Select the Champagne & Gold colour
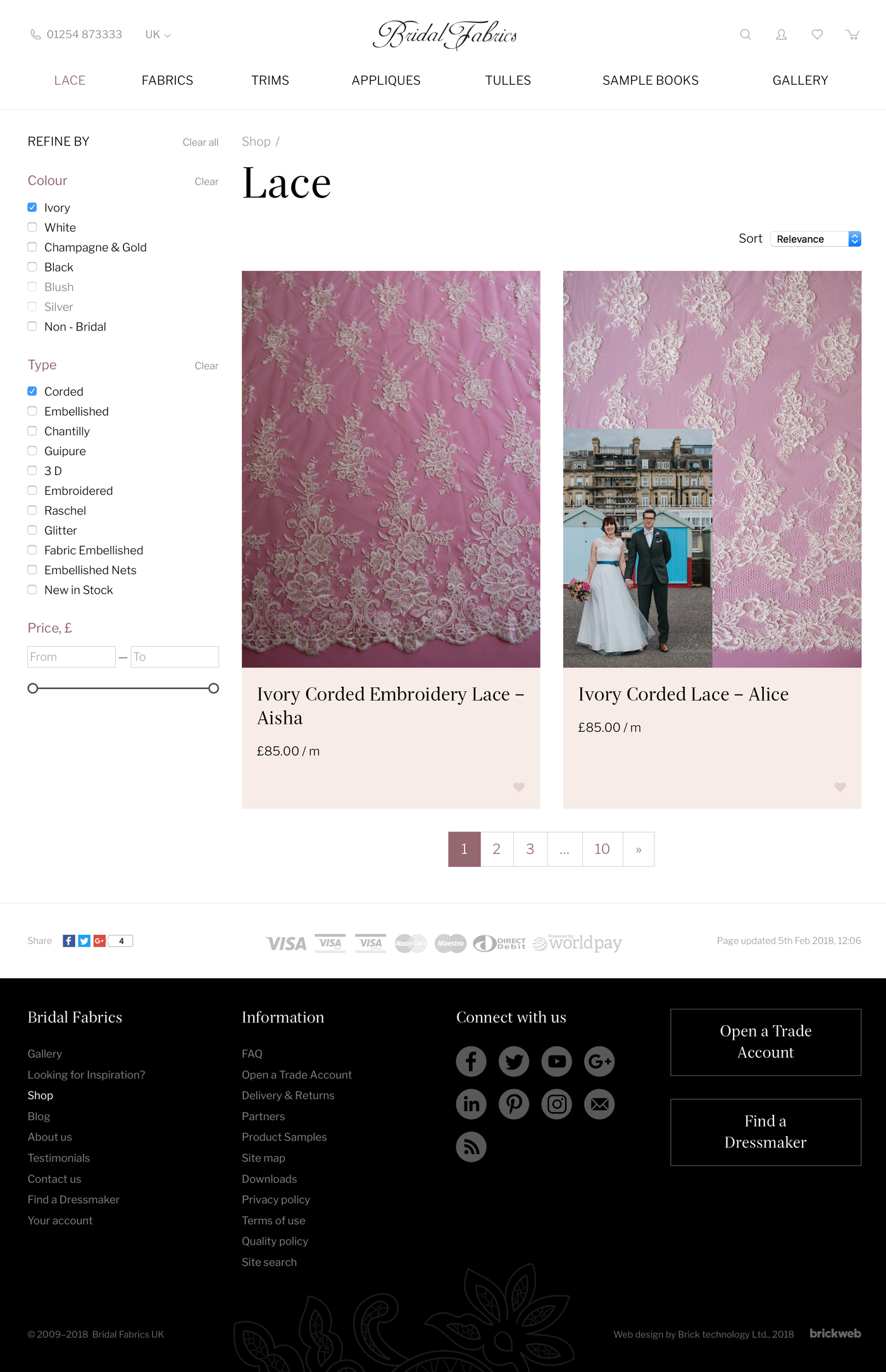 point(32,247)
